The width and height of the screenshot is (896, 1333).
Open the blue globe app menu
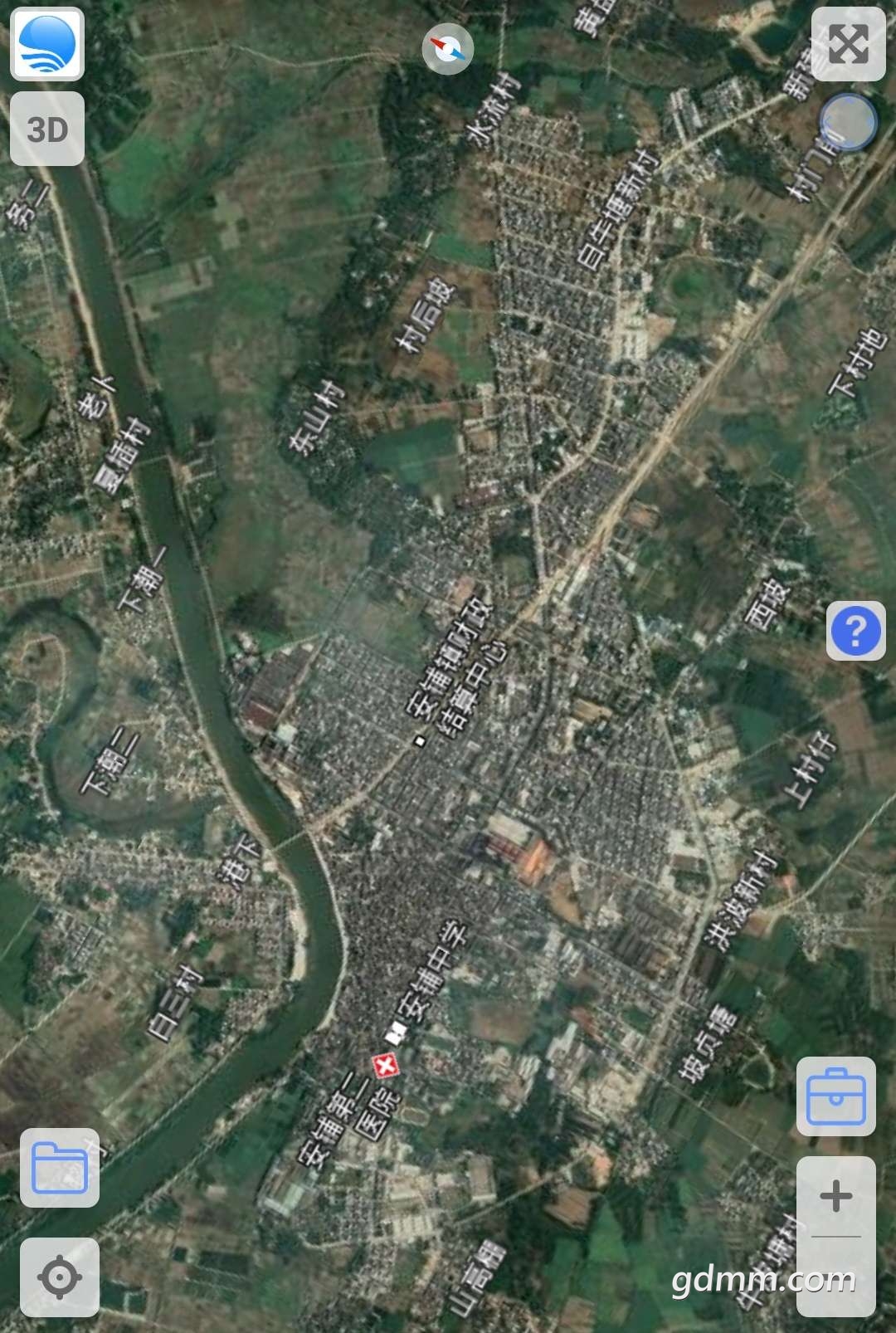click(x=47, y=45)
